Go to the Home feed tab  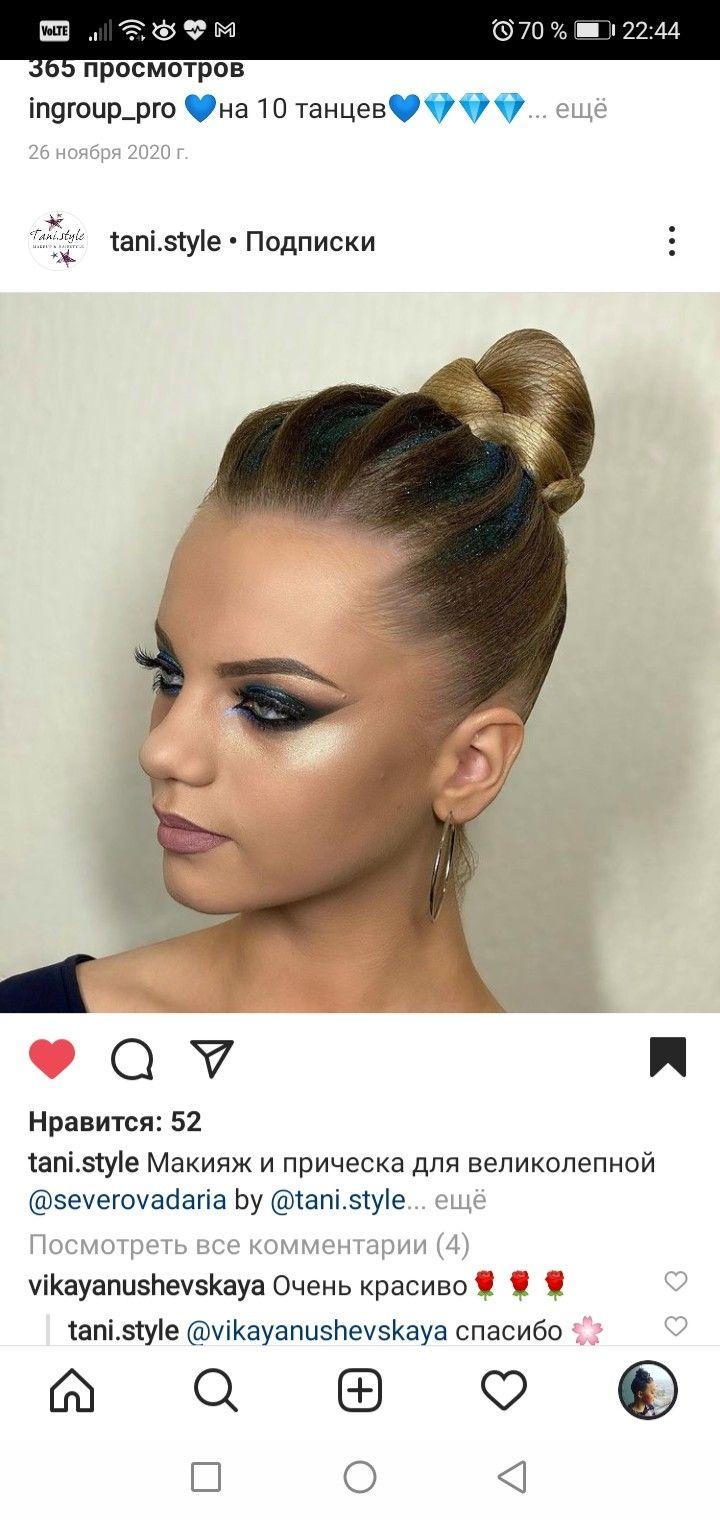[72, 1390]
